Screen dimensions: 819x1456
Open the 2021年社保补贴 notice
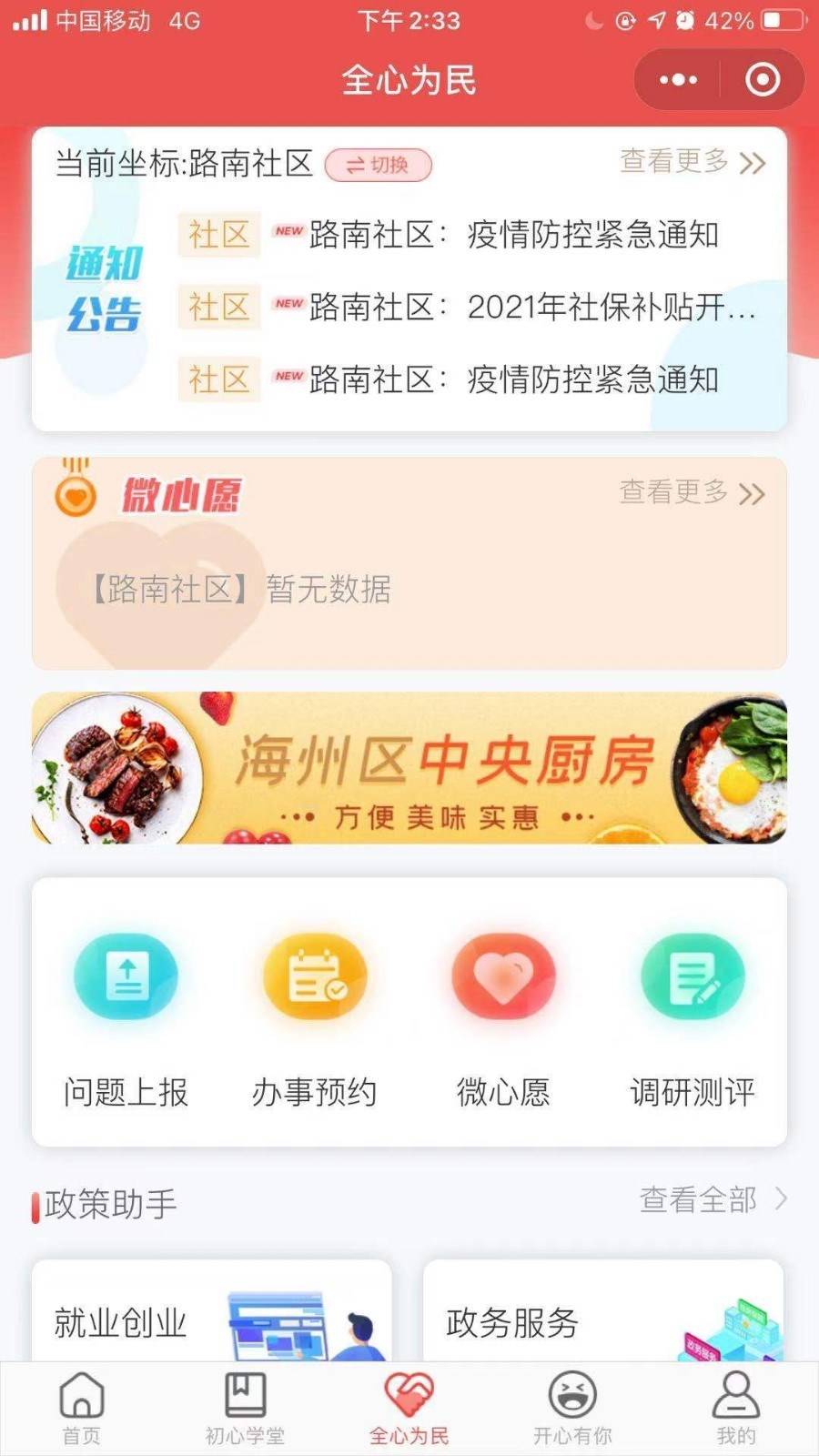click(x=532, y=308)
